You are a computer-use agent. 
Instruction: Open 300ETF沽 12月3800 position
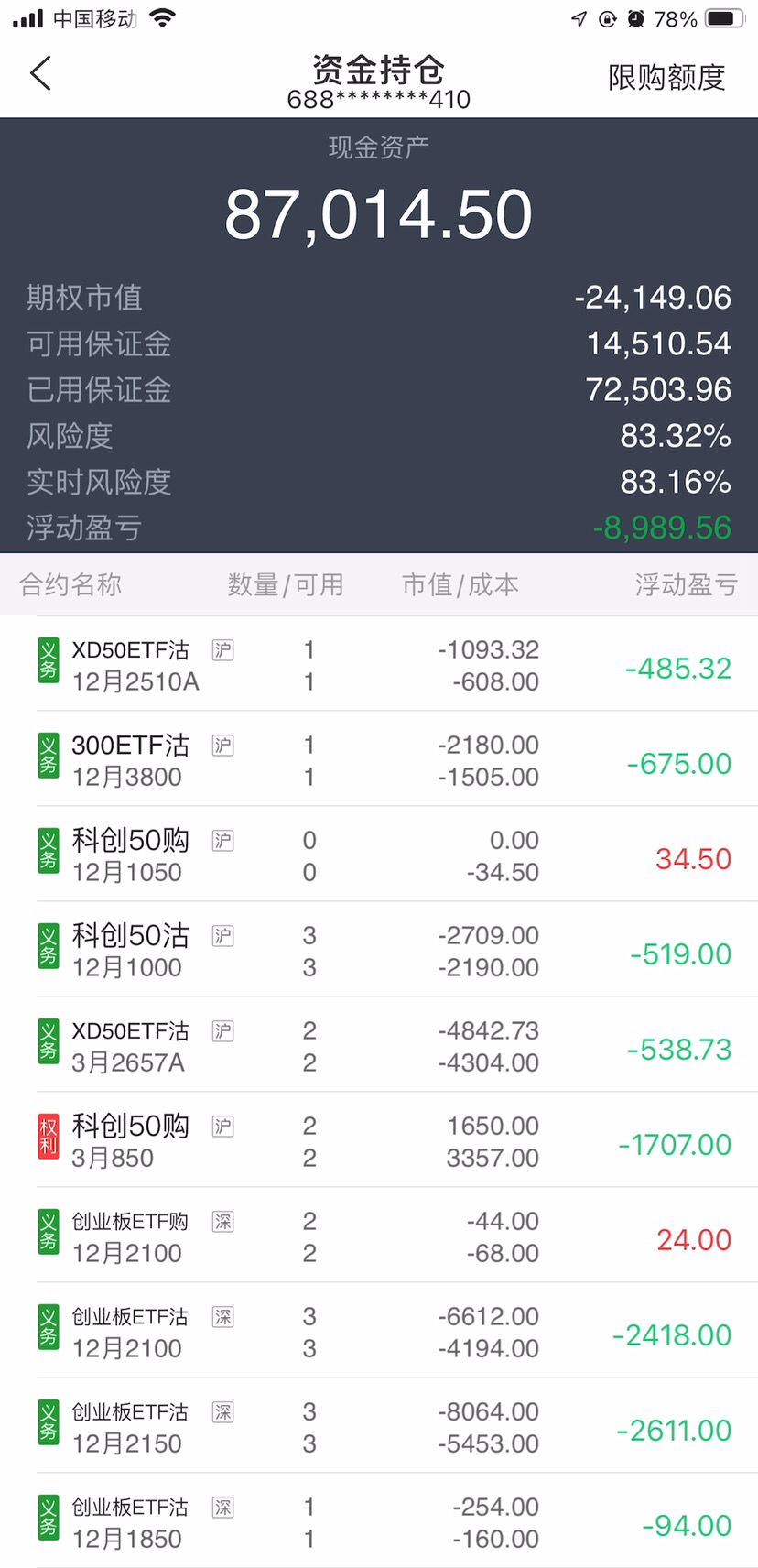(379, 761)
